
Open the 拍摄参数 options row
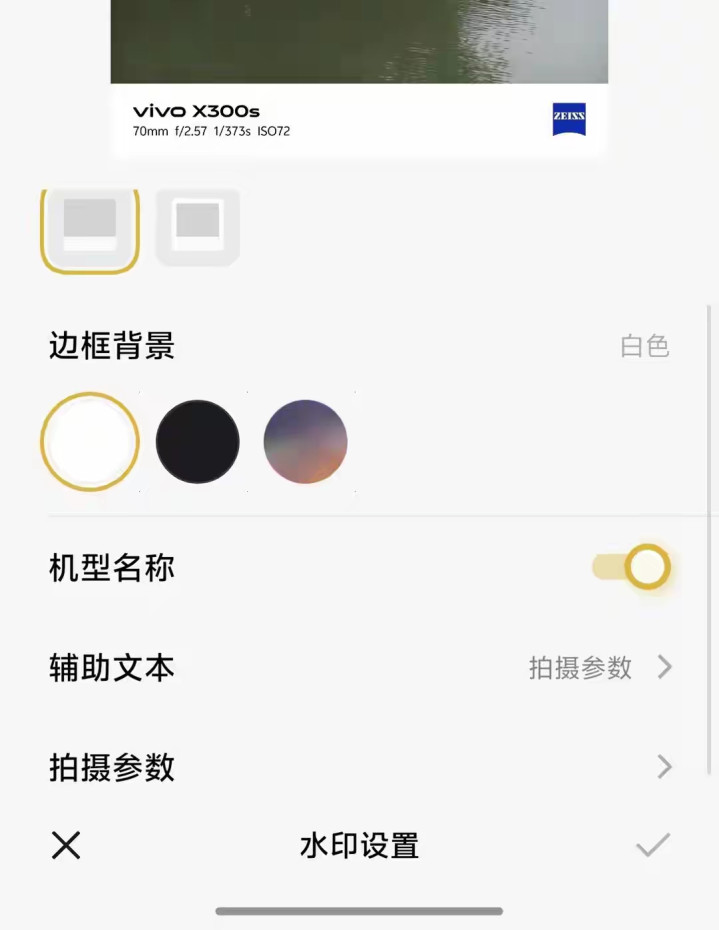pyautogui.click(x=360, y=767)
